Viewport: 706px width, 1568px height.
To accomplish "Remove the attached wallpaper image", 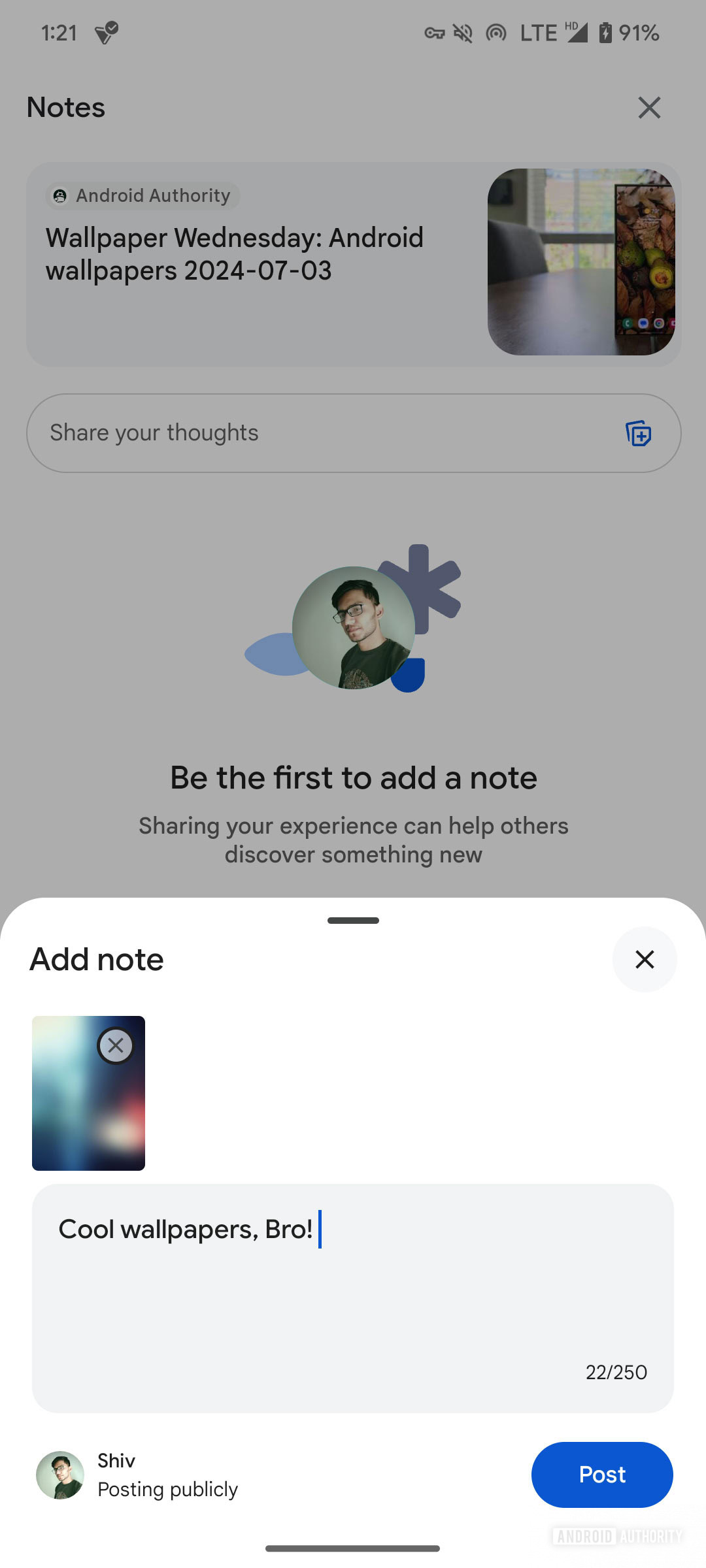I will point(116,1045).
